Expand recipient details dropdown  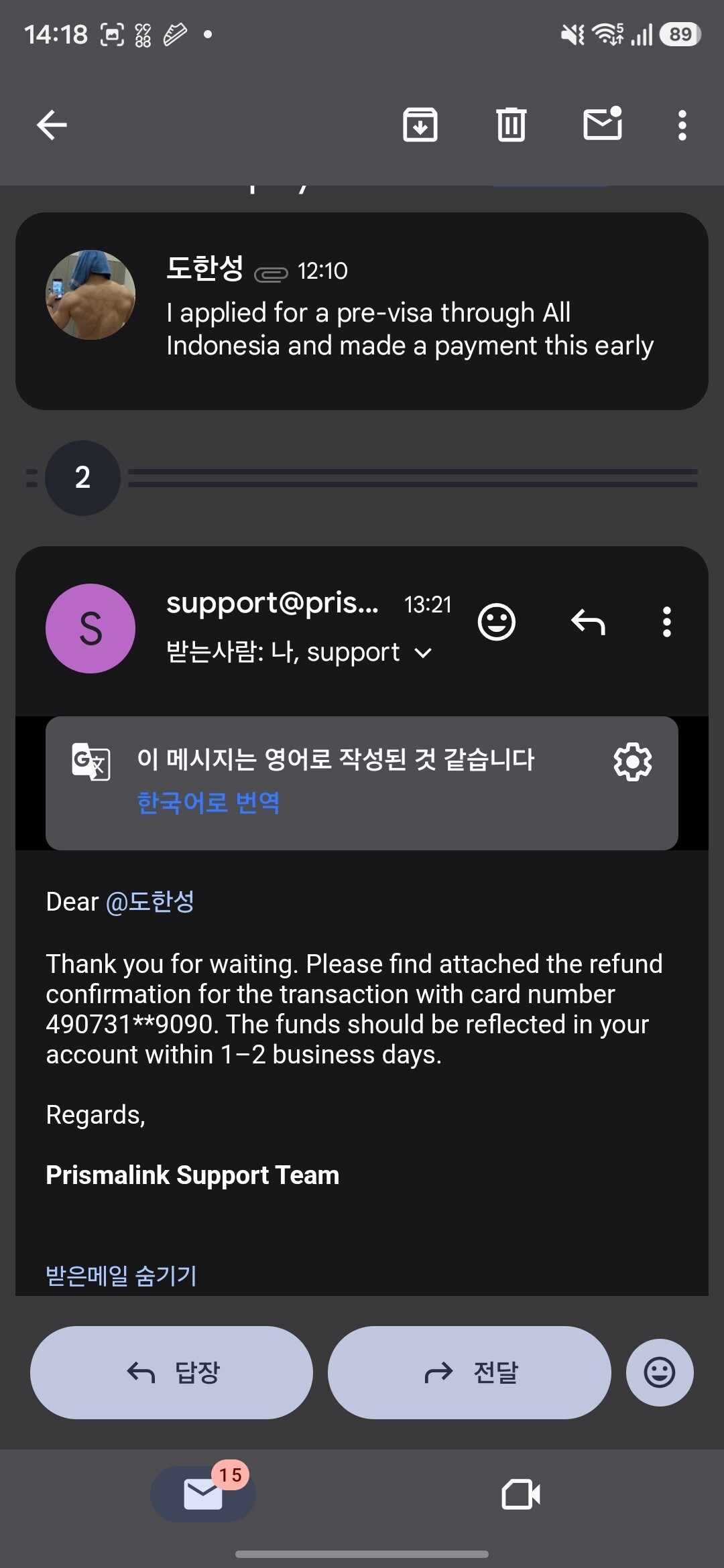click(423, 653)
